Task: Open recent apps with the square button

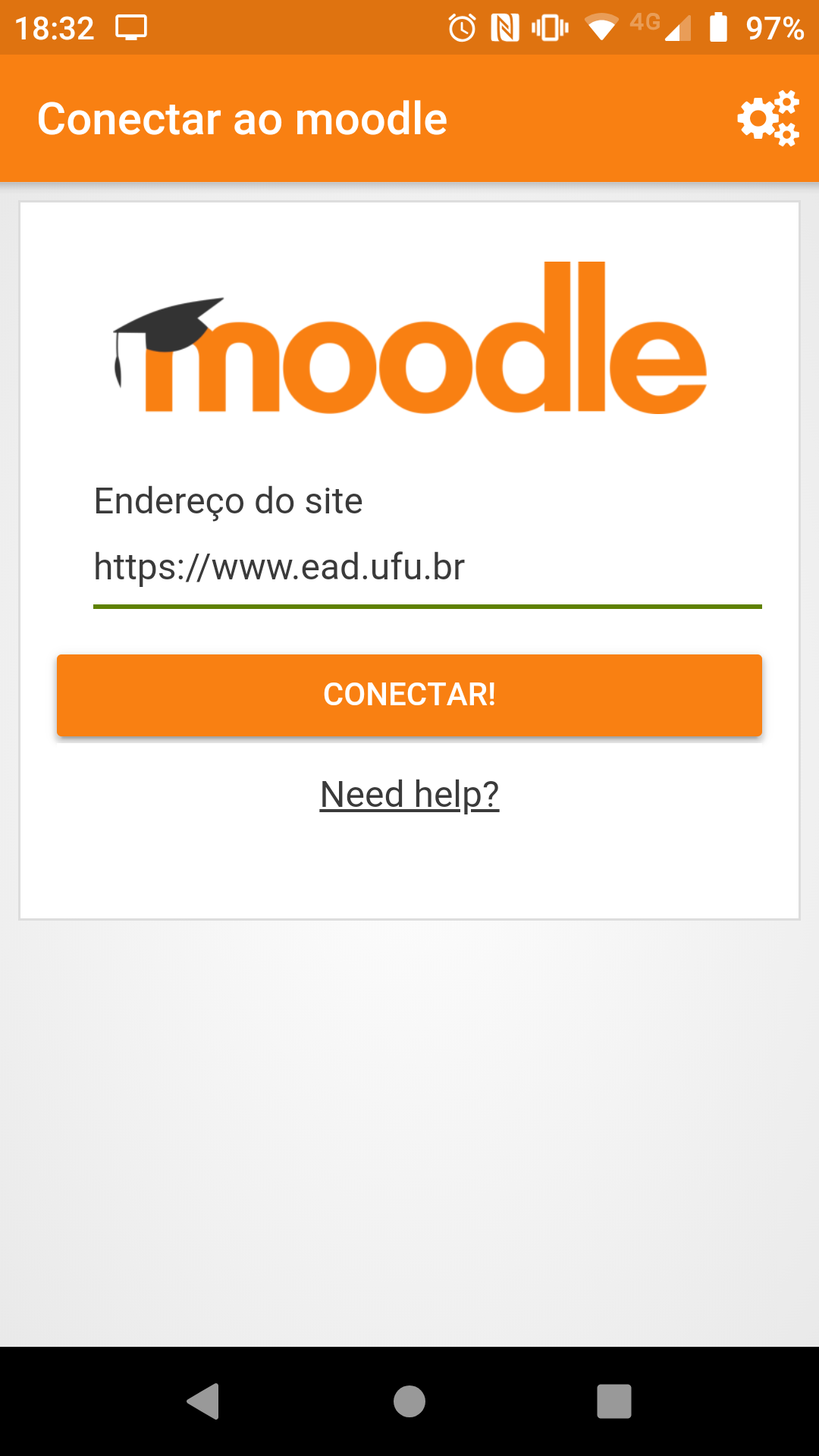Action: point(614,1401)
